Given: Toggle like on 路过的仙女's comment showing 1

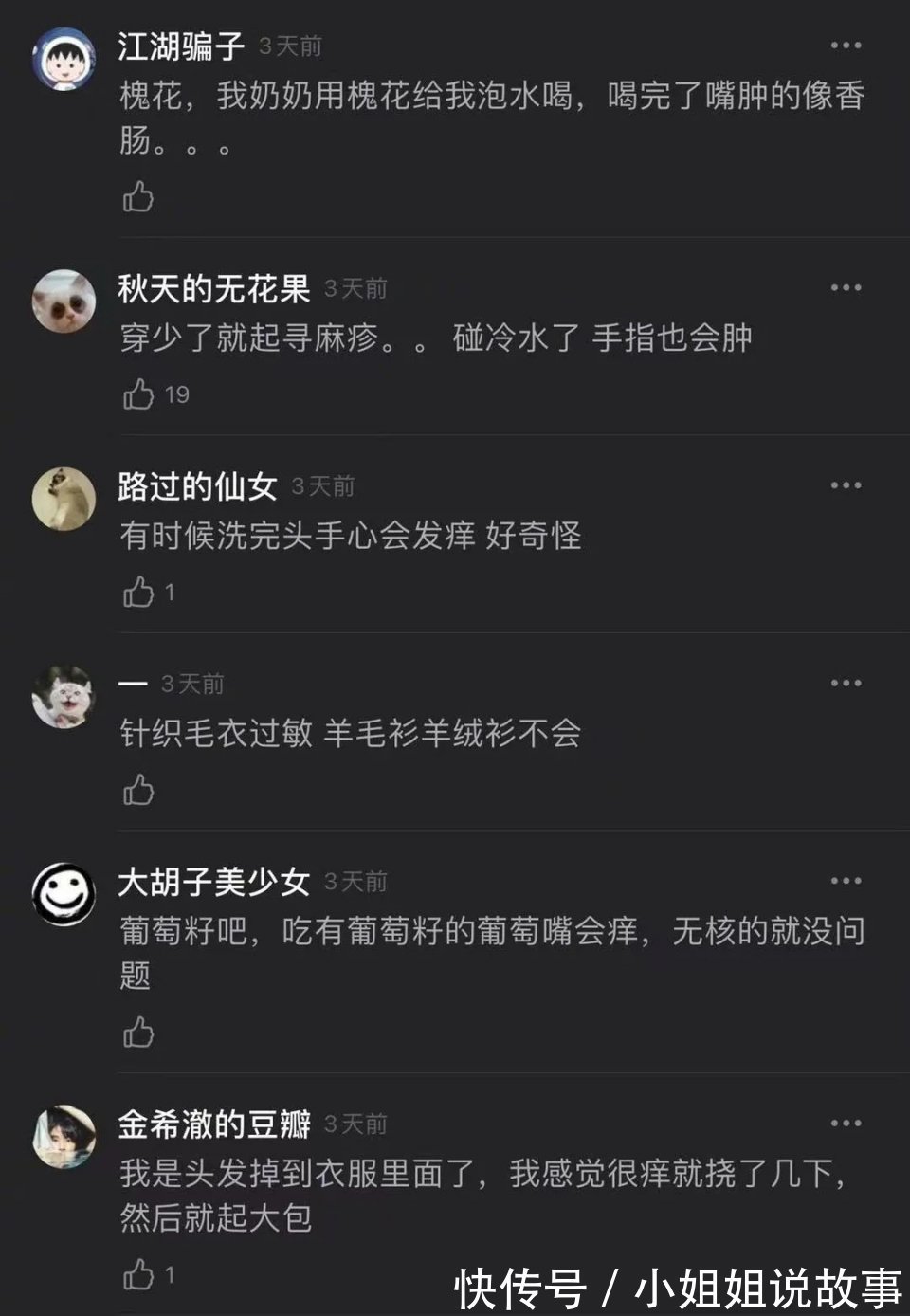Looking at the screenshot, I should tap(140, 592).
